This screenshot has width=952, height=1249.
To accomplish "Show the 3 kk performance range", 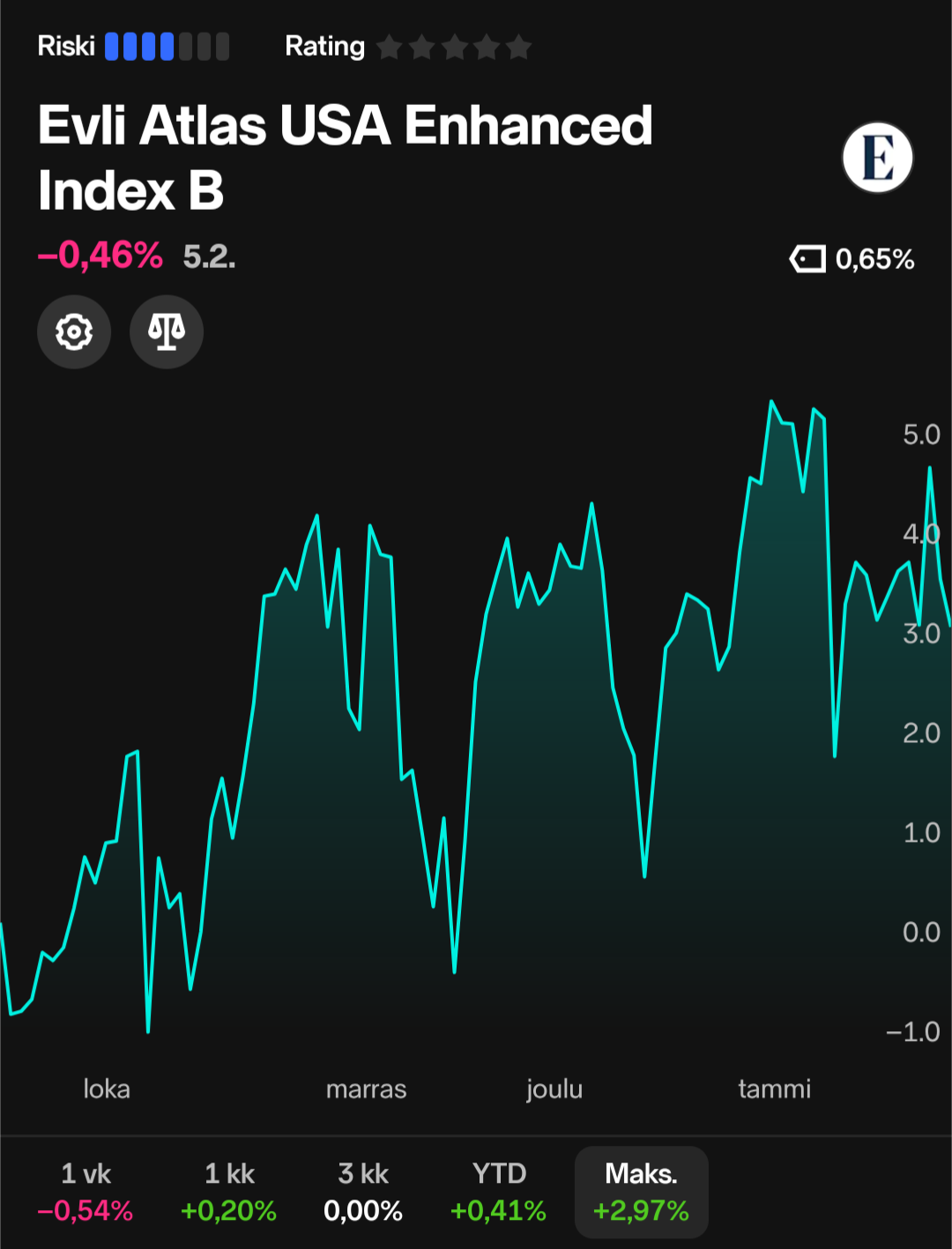I will (363, 1192).
